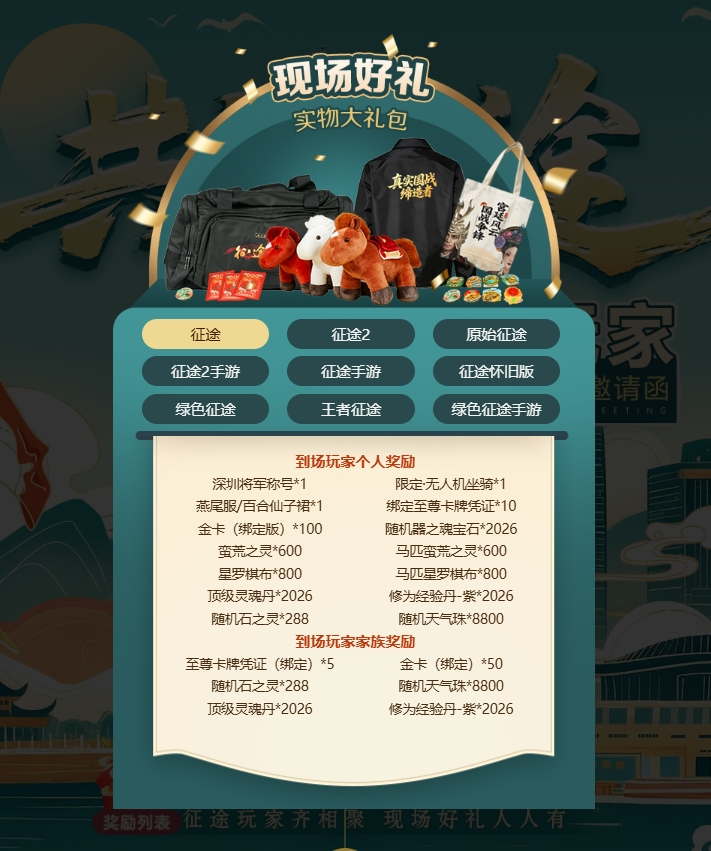Viewport: 711px width, 851px height.
Task: Open the 绿色征途手游 tab
Action: coord(496,409)
